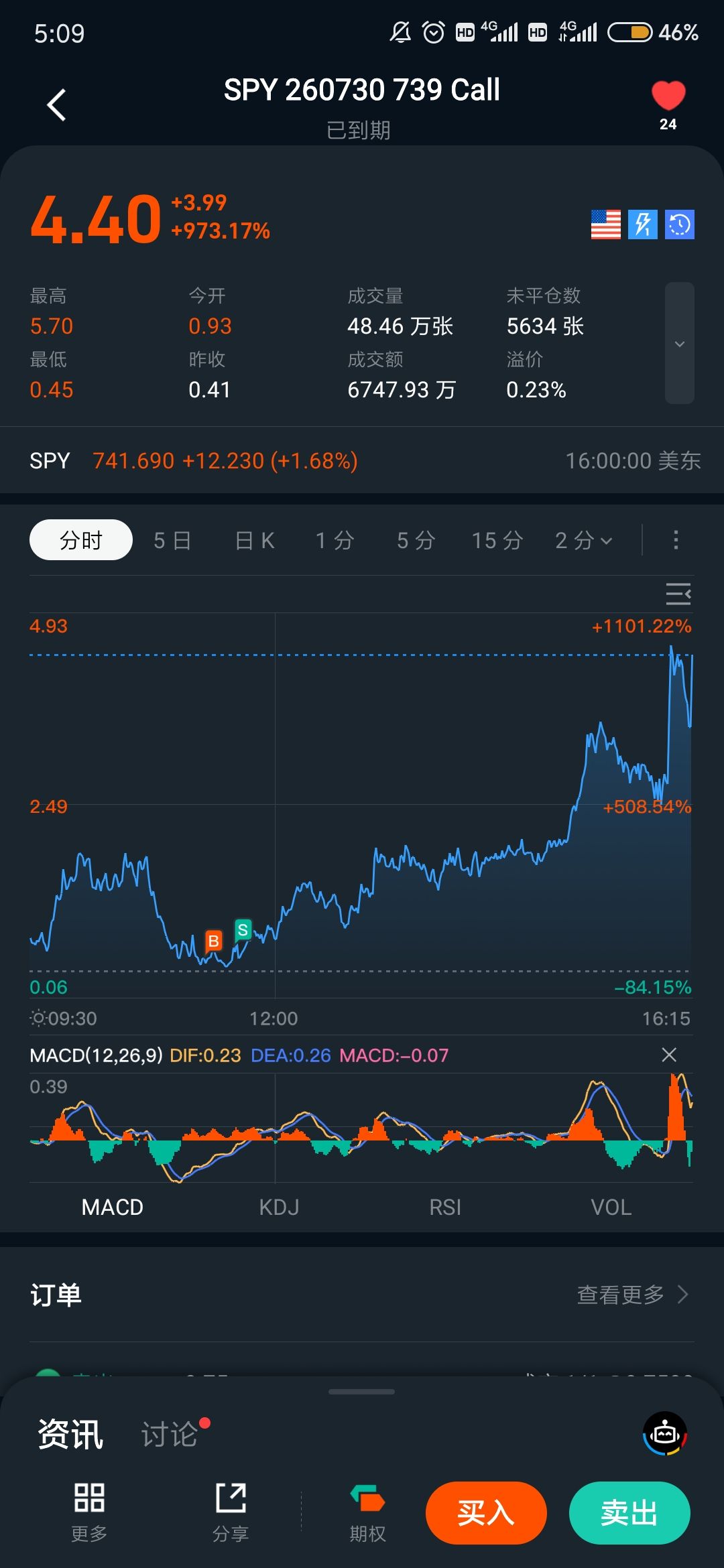Open the 分享 share option
Image resolution: width=724 pixels, height=1568 pixels.
tap(231, 1512)
